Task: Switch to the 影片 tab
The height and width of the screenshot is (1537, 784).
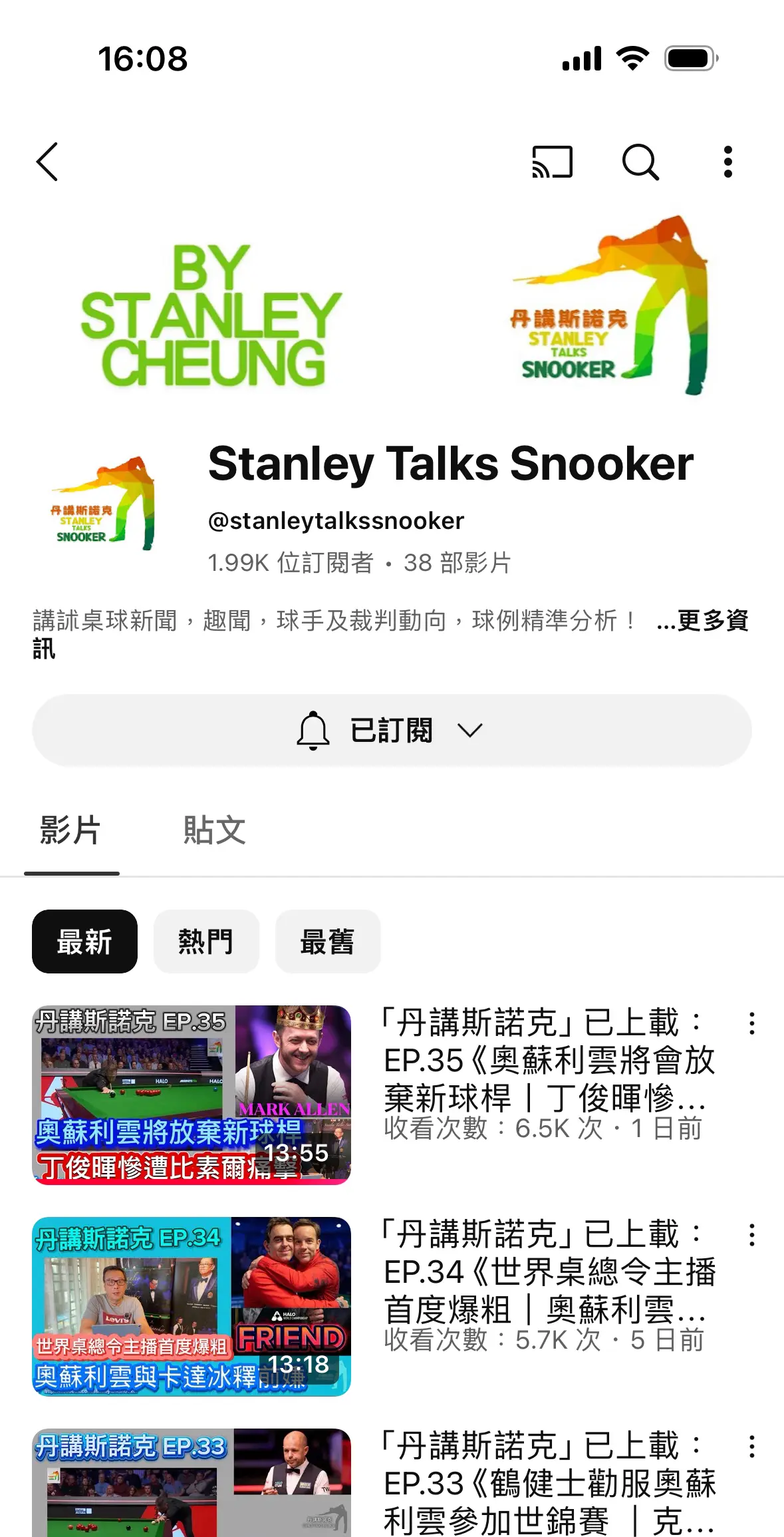Action: click(70, 830)
